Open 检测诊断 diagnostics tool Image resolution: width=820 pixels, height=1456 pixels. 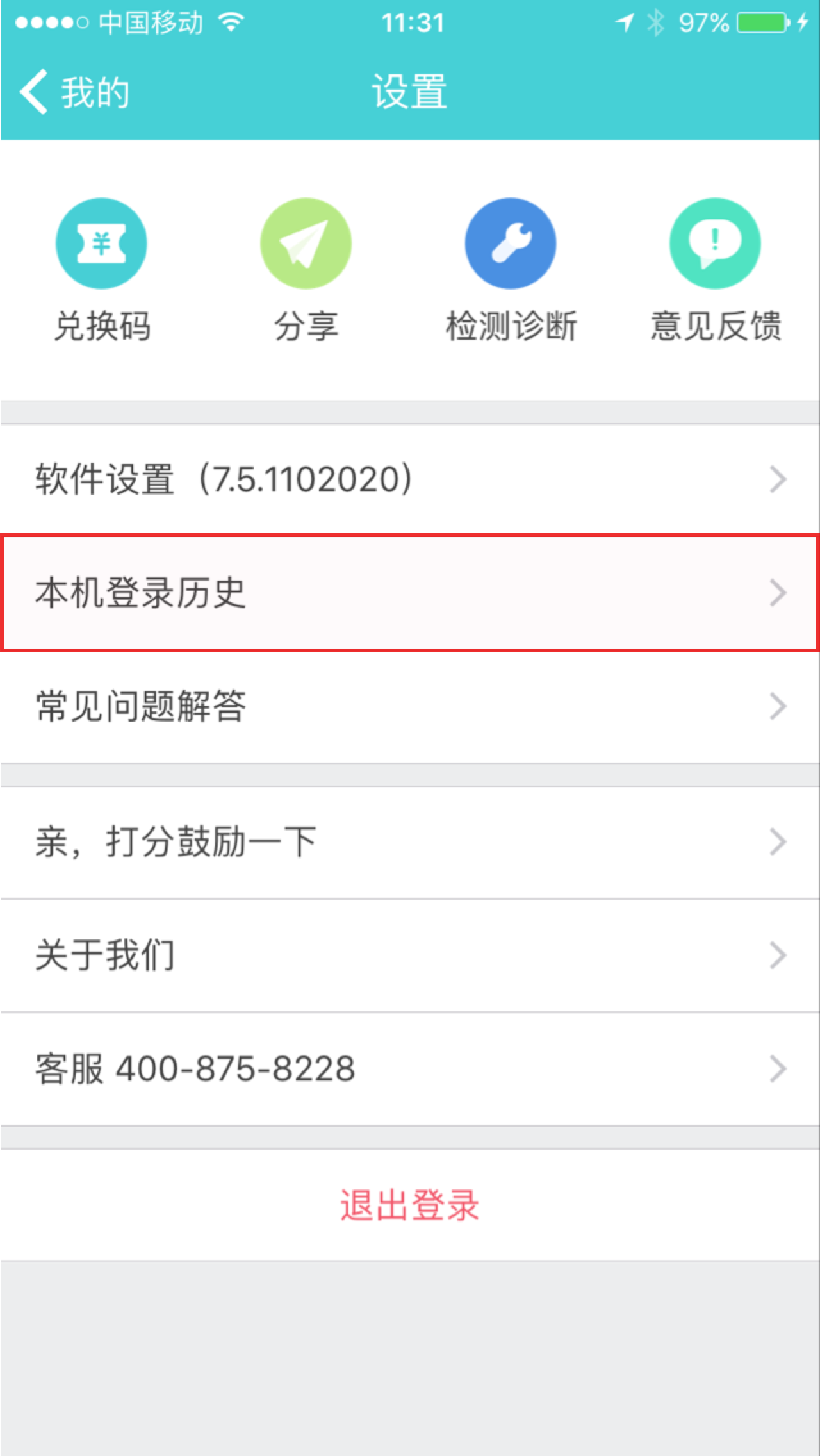click(511, 244)
